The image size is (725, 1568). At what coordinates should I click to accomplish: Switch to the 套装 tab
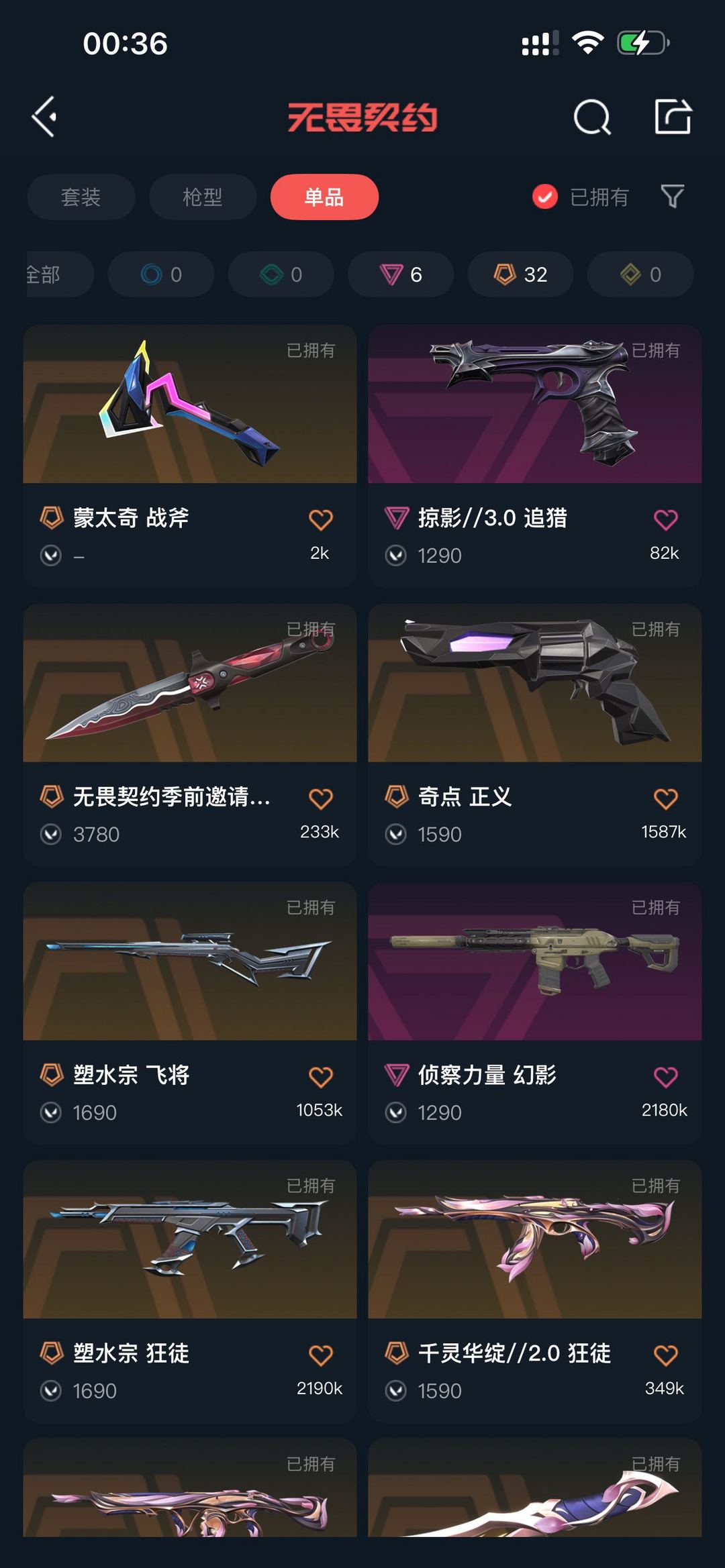[80, 197]
